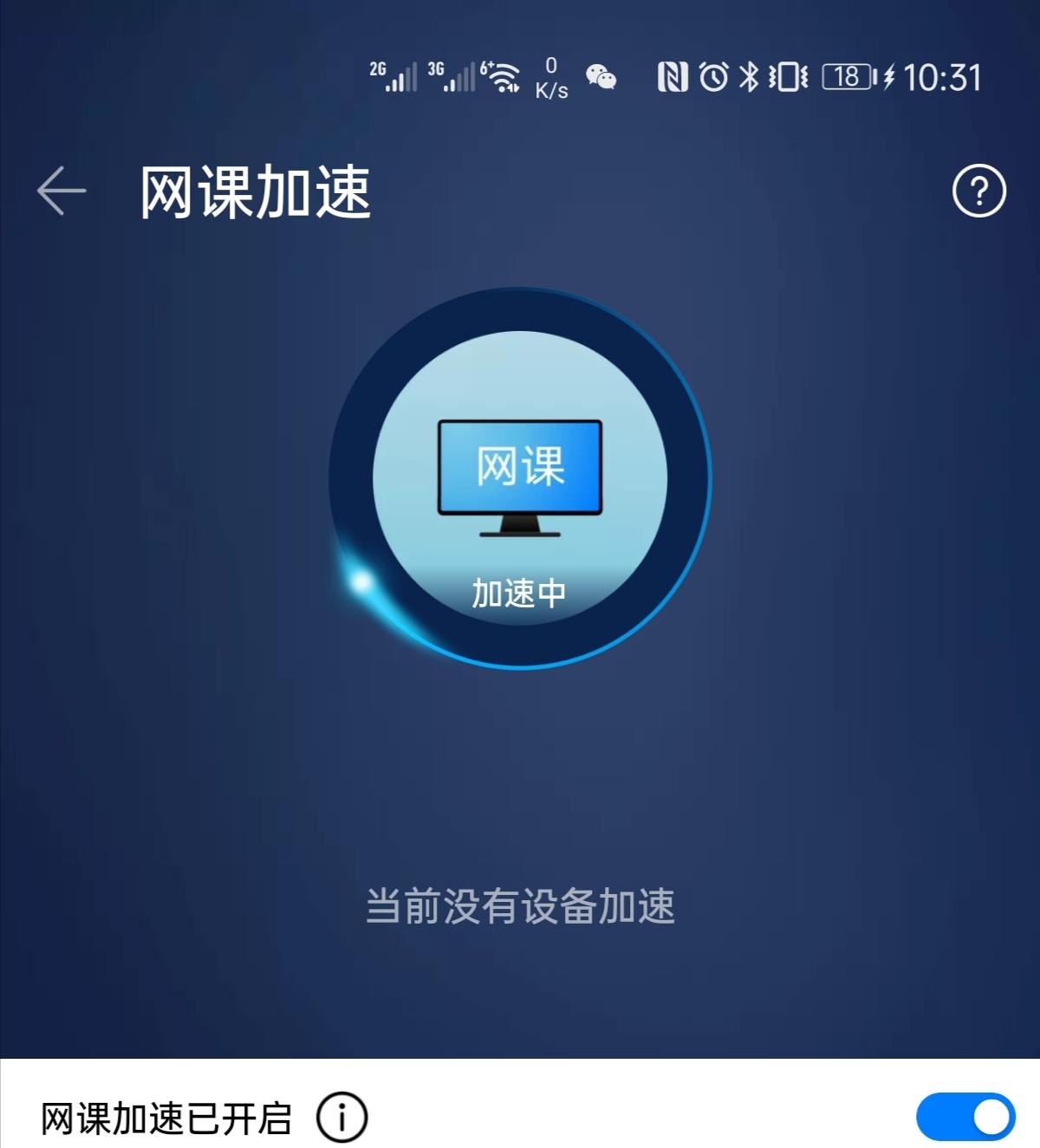Tap the 当前没有设备加速 text
The height and width of the screenshot is (1148, 1040).
tap(520, 905)
